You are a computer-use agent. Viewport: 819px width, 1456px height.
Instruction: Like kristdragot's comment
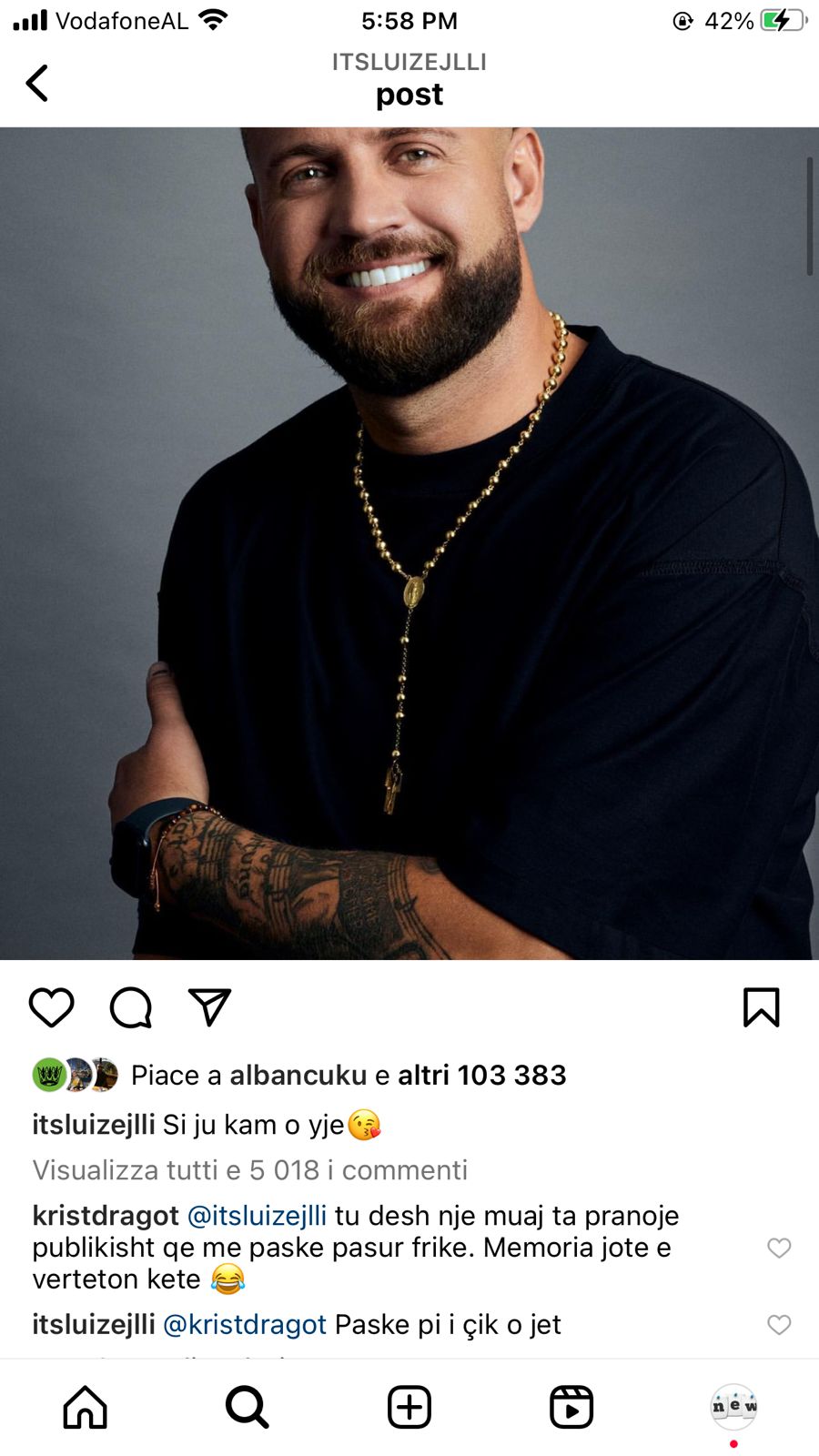pyautogui.click(x=779, y=1248)
